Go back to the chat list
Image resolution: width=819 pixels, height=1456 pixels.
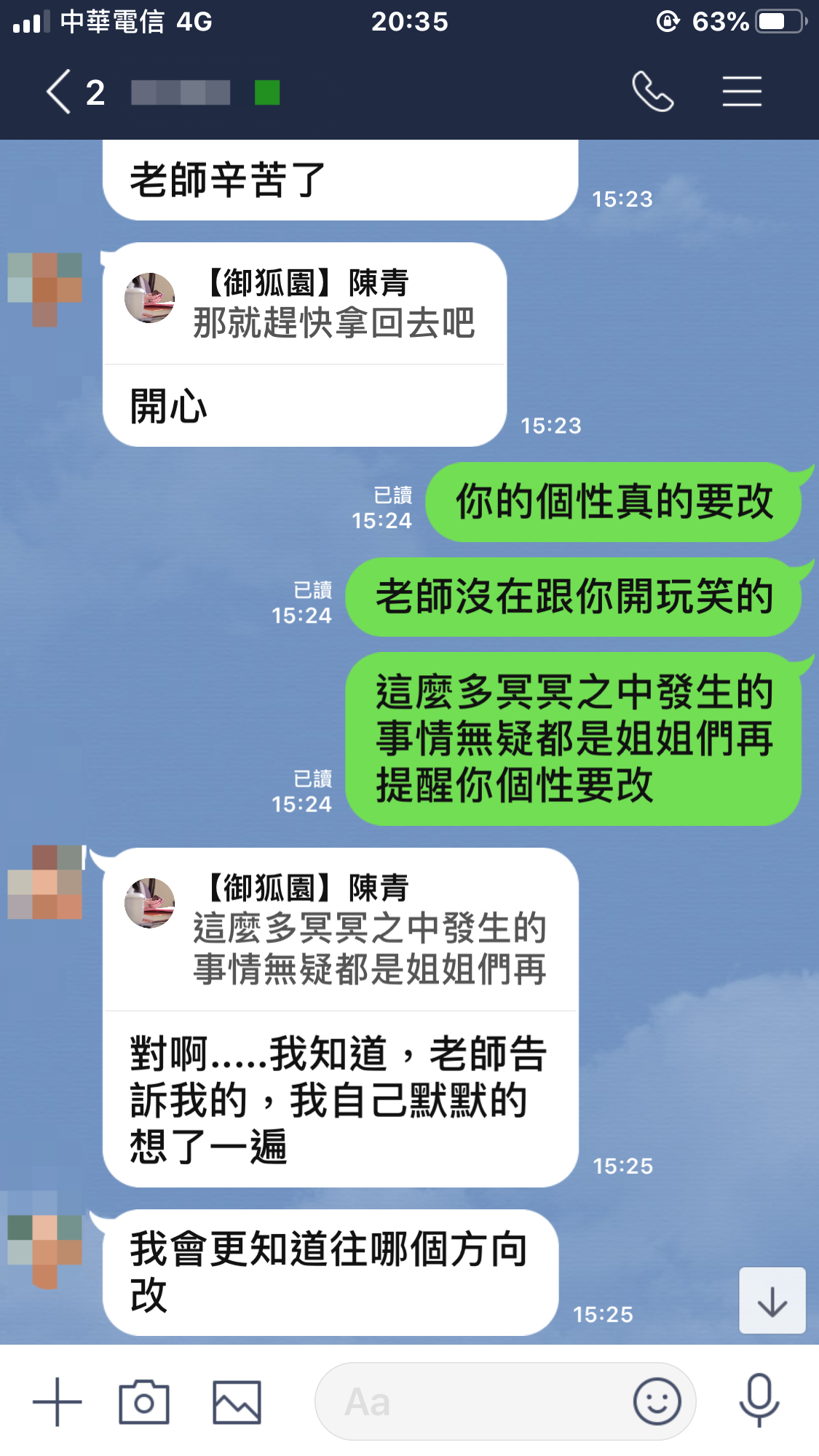(x=60, y=92)
